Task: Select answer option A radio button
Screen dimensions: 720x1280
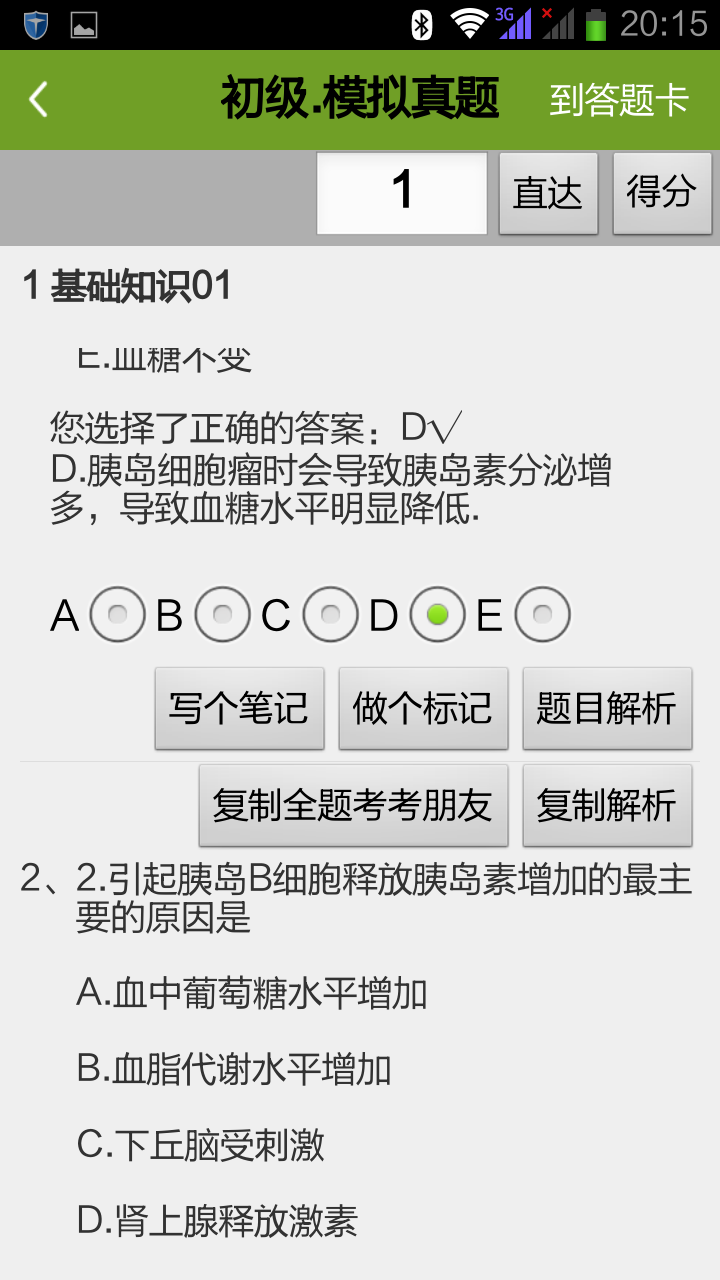Action: pyautogui.click(x=117, y=614)
